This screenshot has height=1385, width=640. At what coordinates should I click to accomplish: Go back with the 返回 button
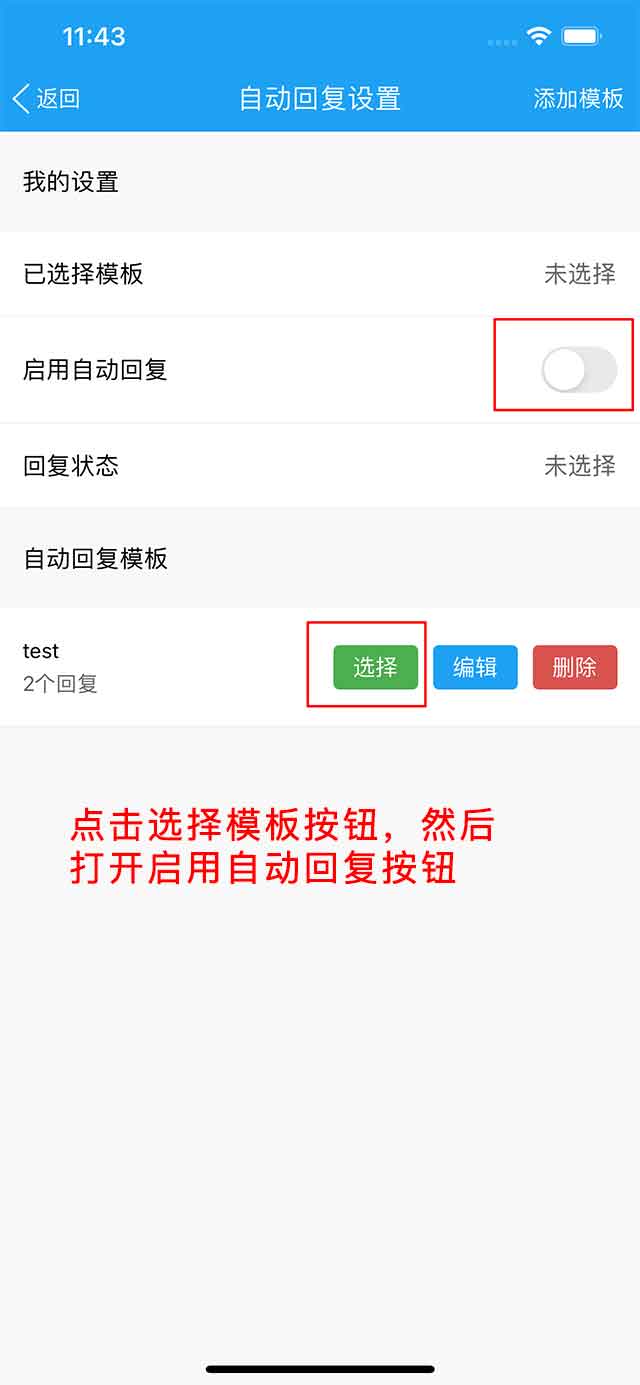(46, 98)
